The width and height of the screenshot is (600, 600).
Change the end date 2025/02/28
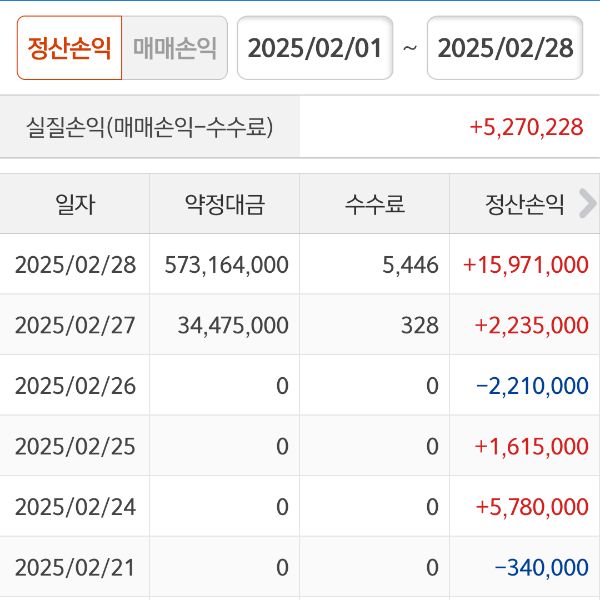point(505,48)
